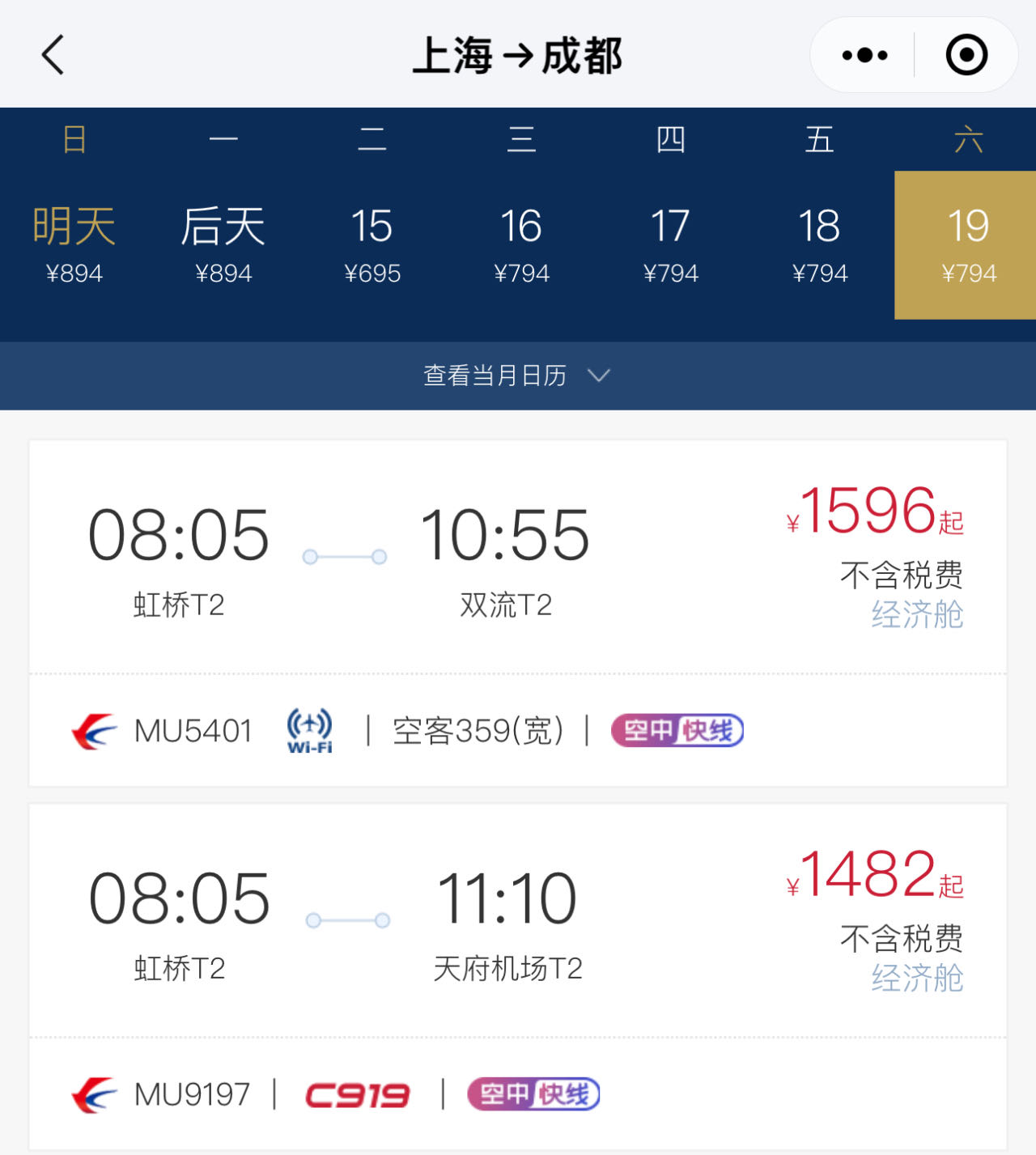Go back from the 上海→成都 flight list
The width and height of the screenshot is (1036, 1155).
tap(53, 55)
